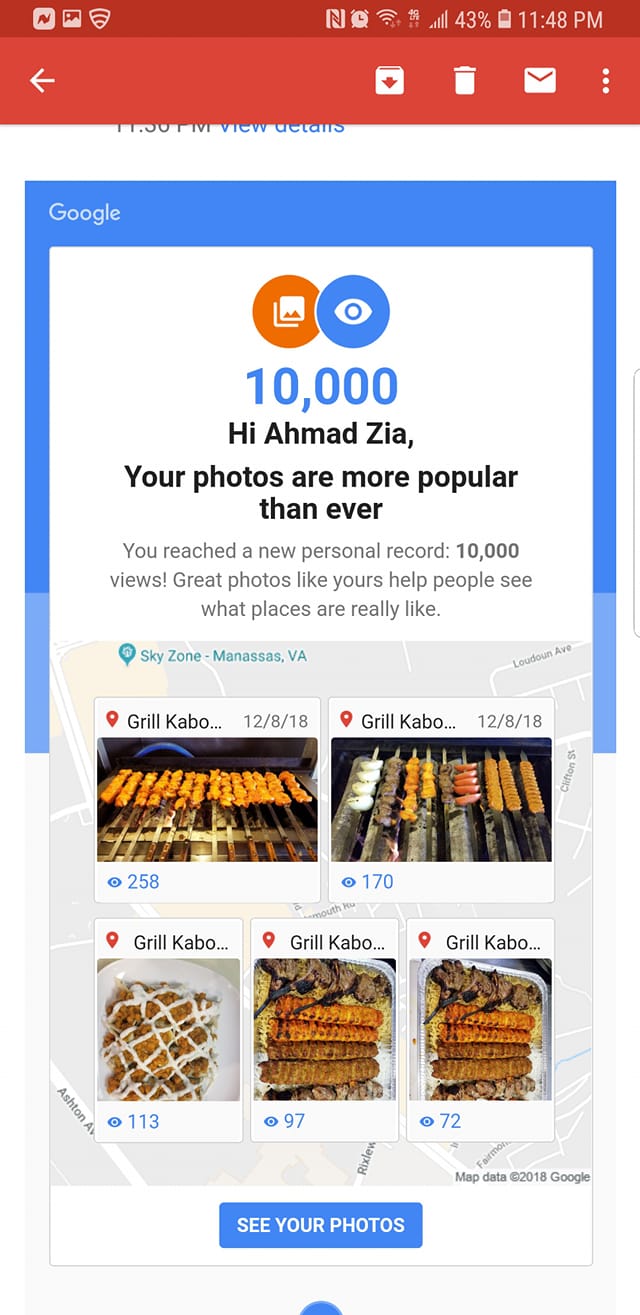This screenshot has width=640, height=1315.
Task: Delete this email with trash icon
Action: (x=465, y=81)
